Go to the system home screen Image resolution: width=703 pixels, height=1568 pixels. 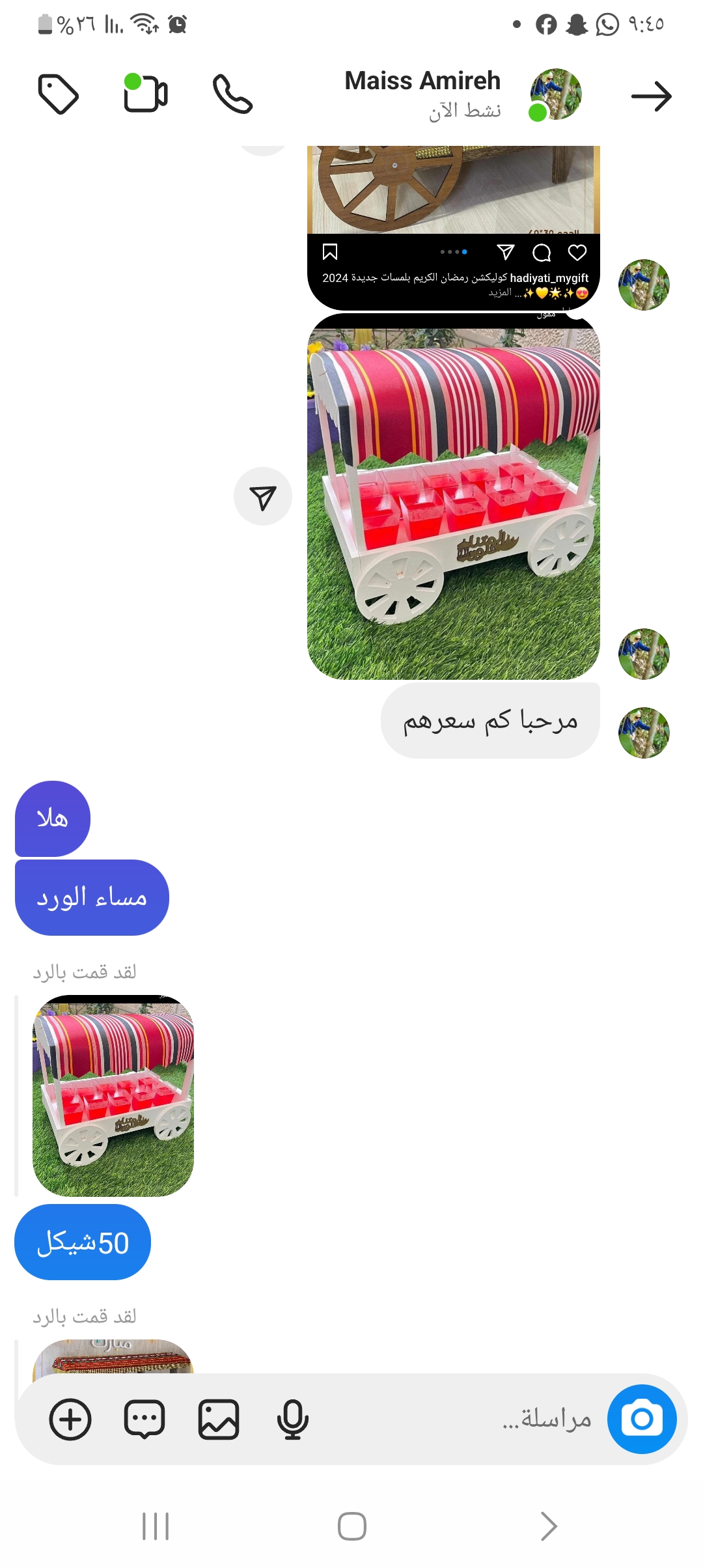351,1526
